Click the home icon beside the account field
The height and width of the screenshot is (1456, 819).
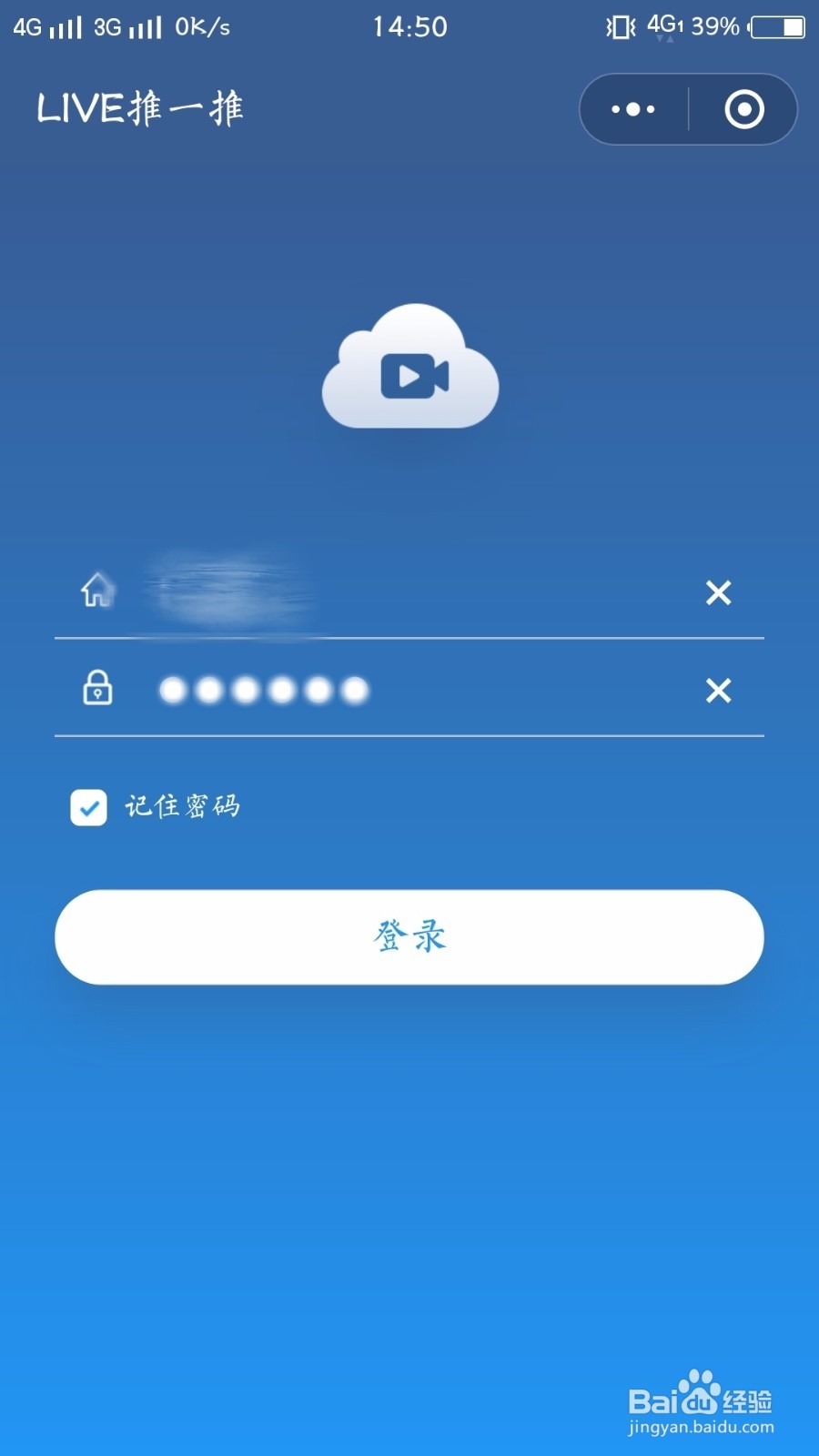point(97,593)
